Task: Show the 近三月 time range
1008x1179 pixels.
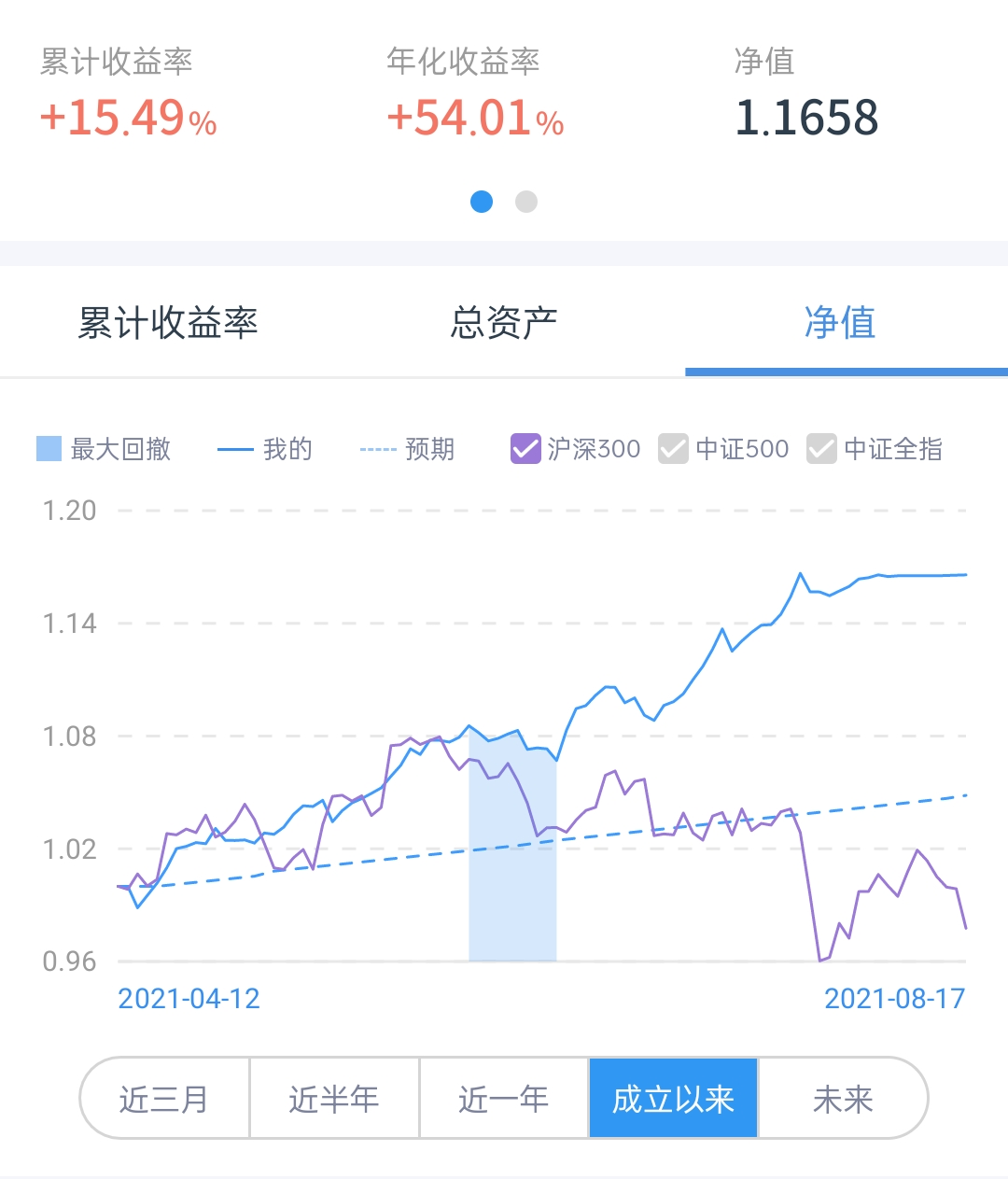Action: click(x=165, y=1099)
